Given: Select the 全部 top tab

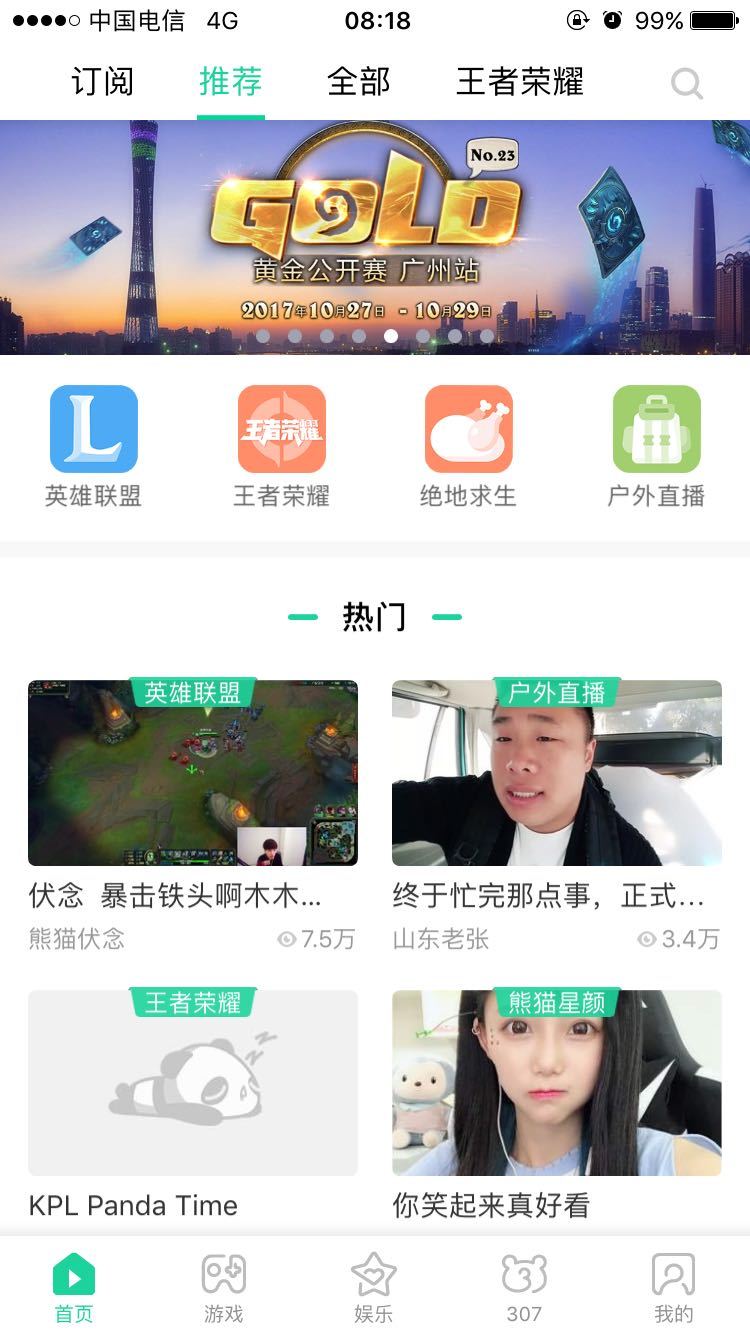Looking at the screenshot, I should (x=358, y=82).
